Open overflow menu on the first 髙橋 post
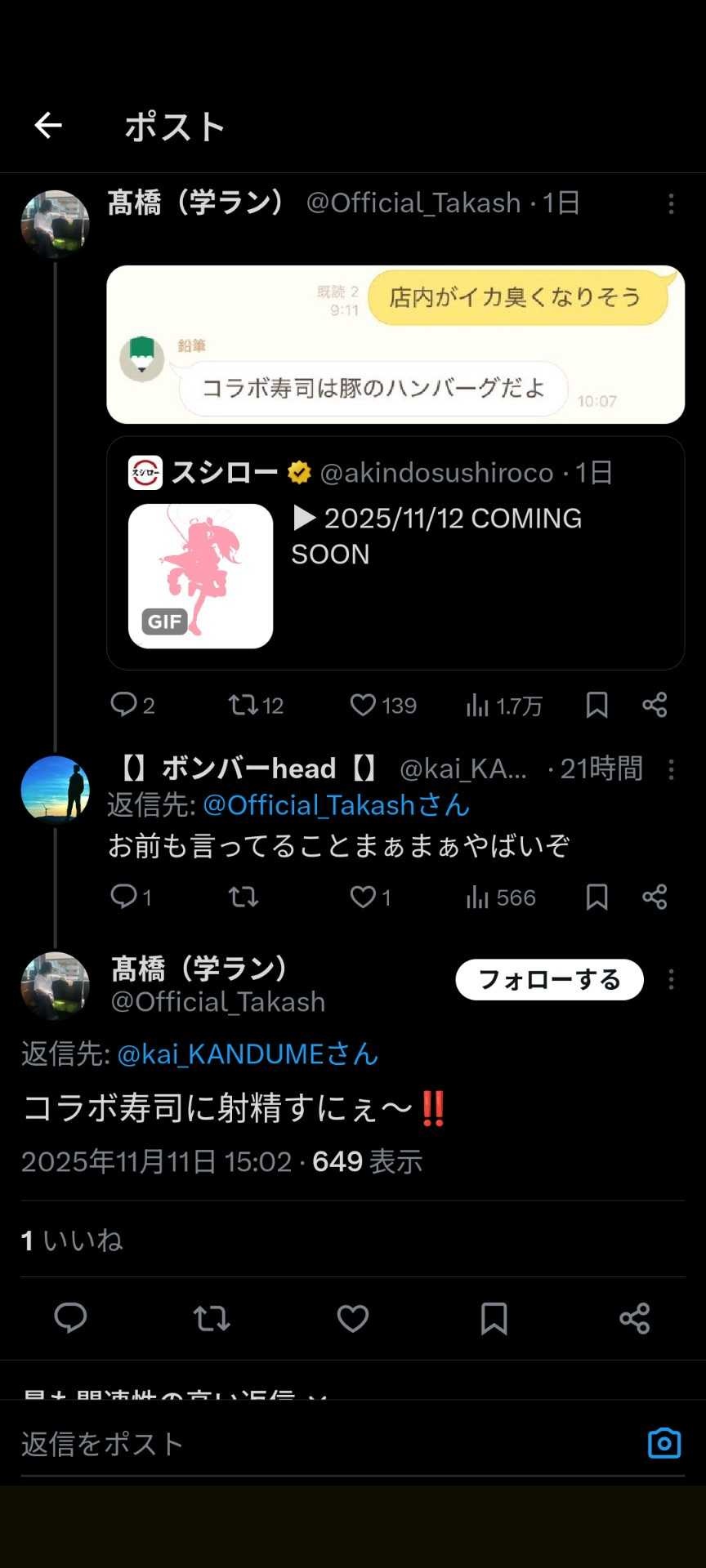The width and height of the screenshot is (706, 1568). [x=671, y=204]
